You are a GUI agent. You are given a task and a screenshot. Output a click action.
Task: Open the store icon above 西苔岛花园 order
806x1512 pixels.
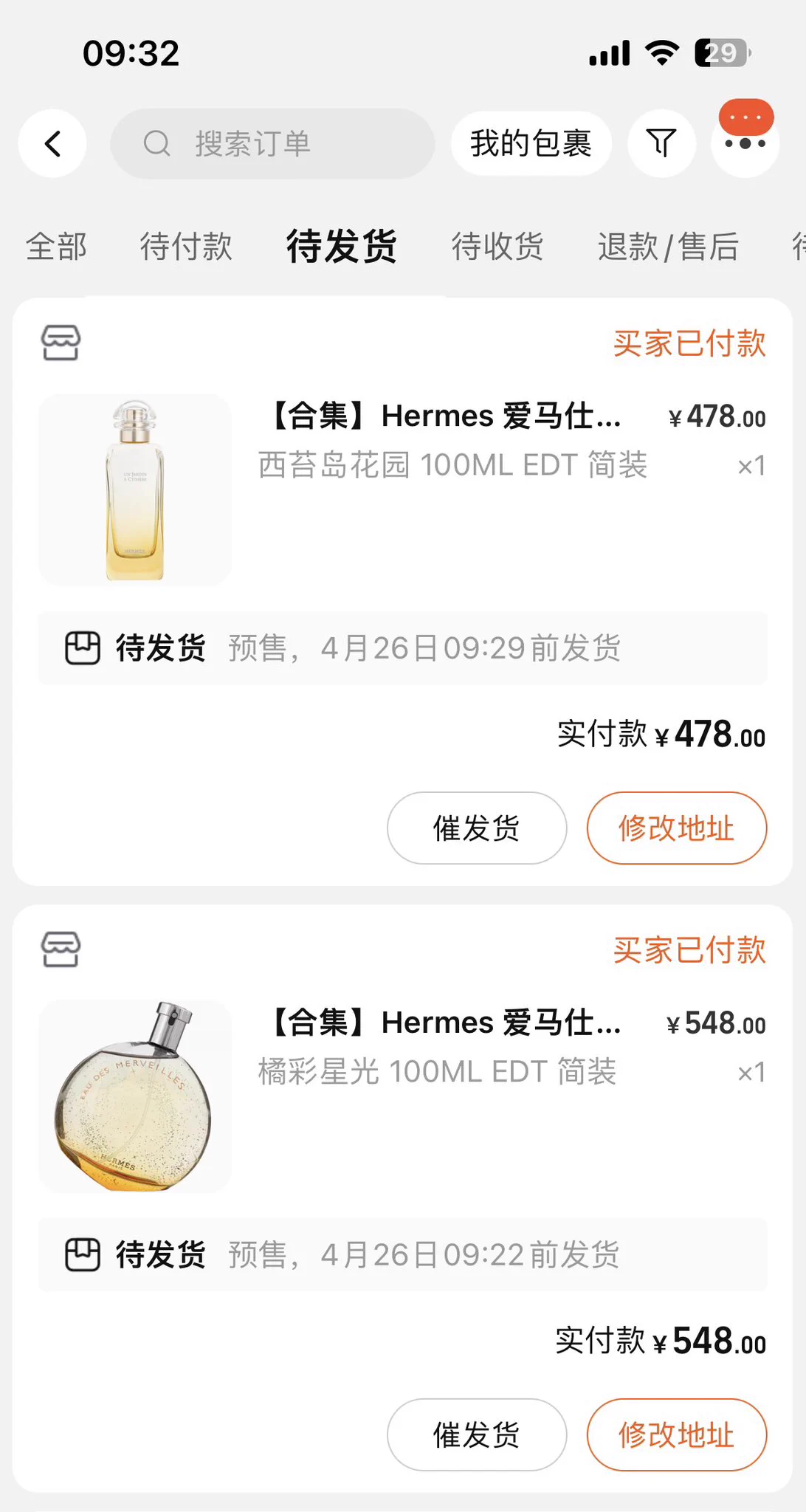coord(61,343)
